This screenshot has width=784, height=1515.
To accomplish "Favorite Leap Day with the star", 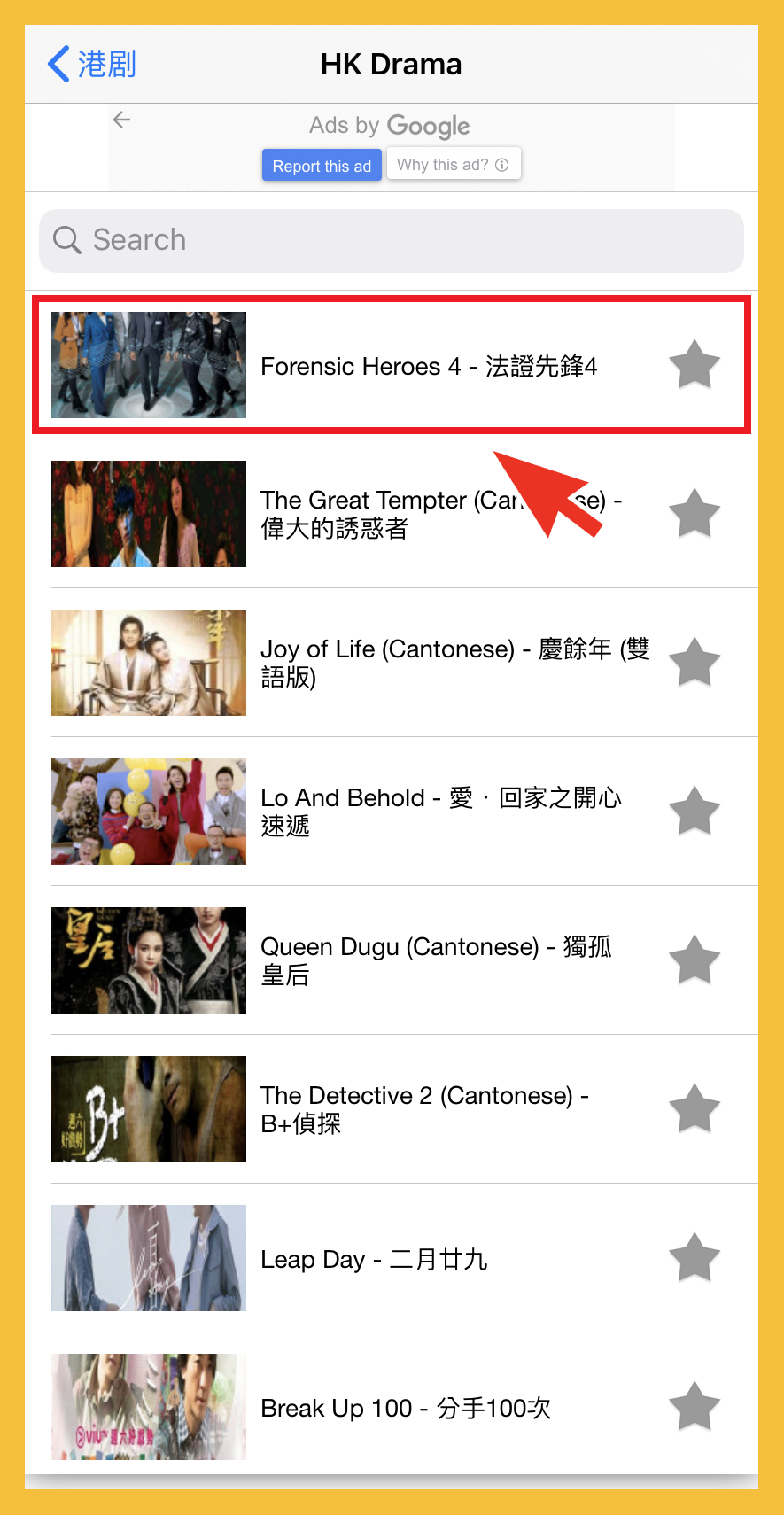I will click(694, 1258).
